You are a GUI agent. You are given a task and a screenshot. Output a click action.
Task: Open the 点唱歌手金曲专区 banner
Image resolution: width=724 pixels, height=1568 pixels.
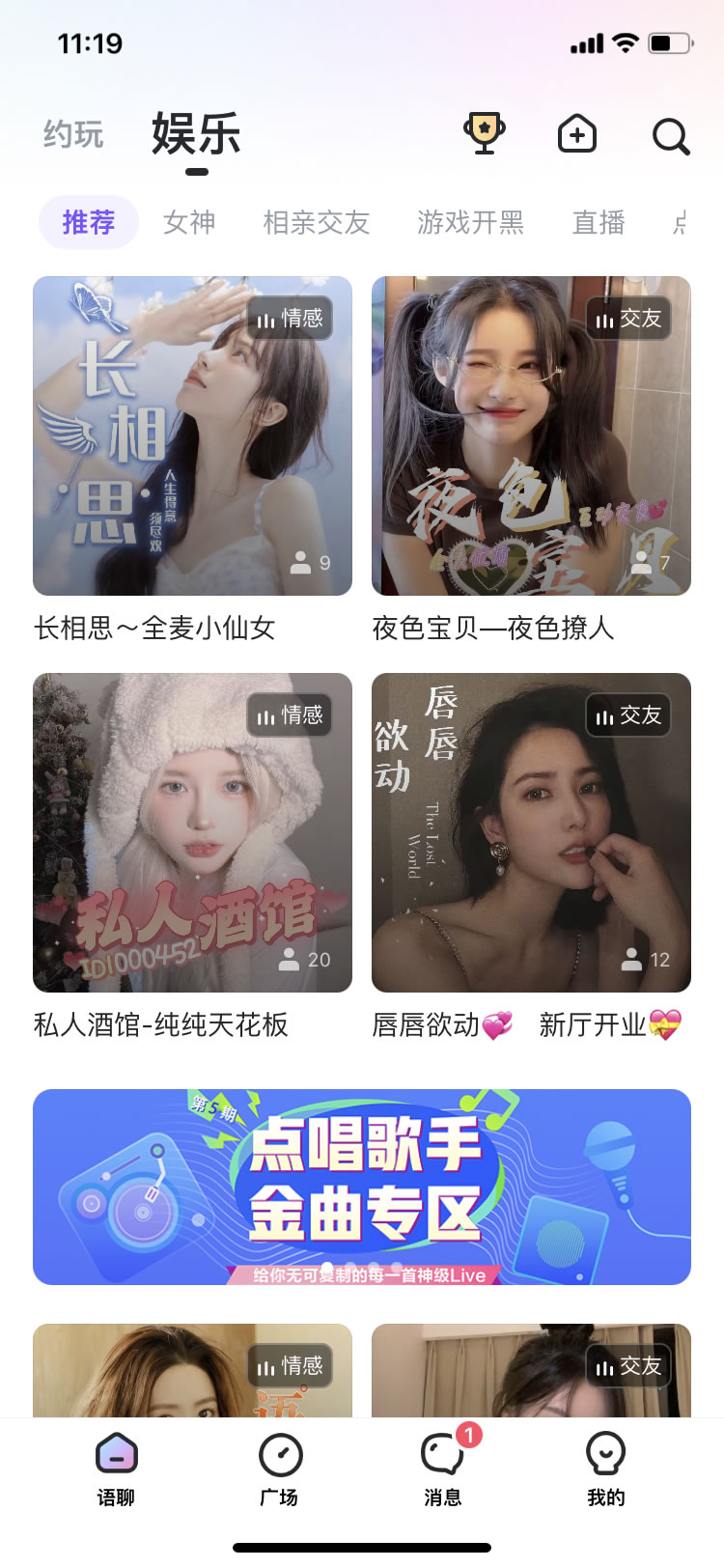362,1187
